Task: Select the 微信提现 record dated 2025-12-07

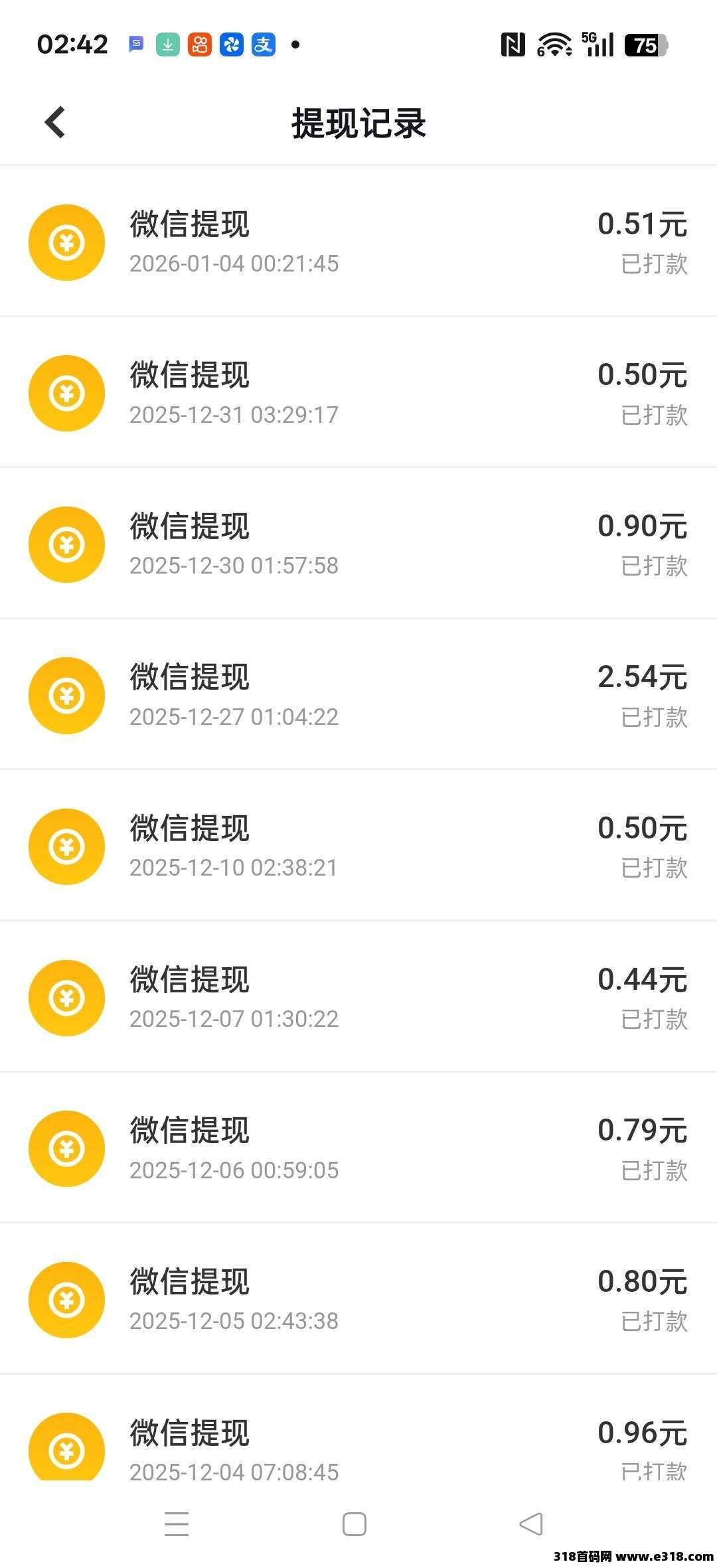Action: (x=358, y=998)
